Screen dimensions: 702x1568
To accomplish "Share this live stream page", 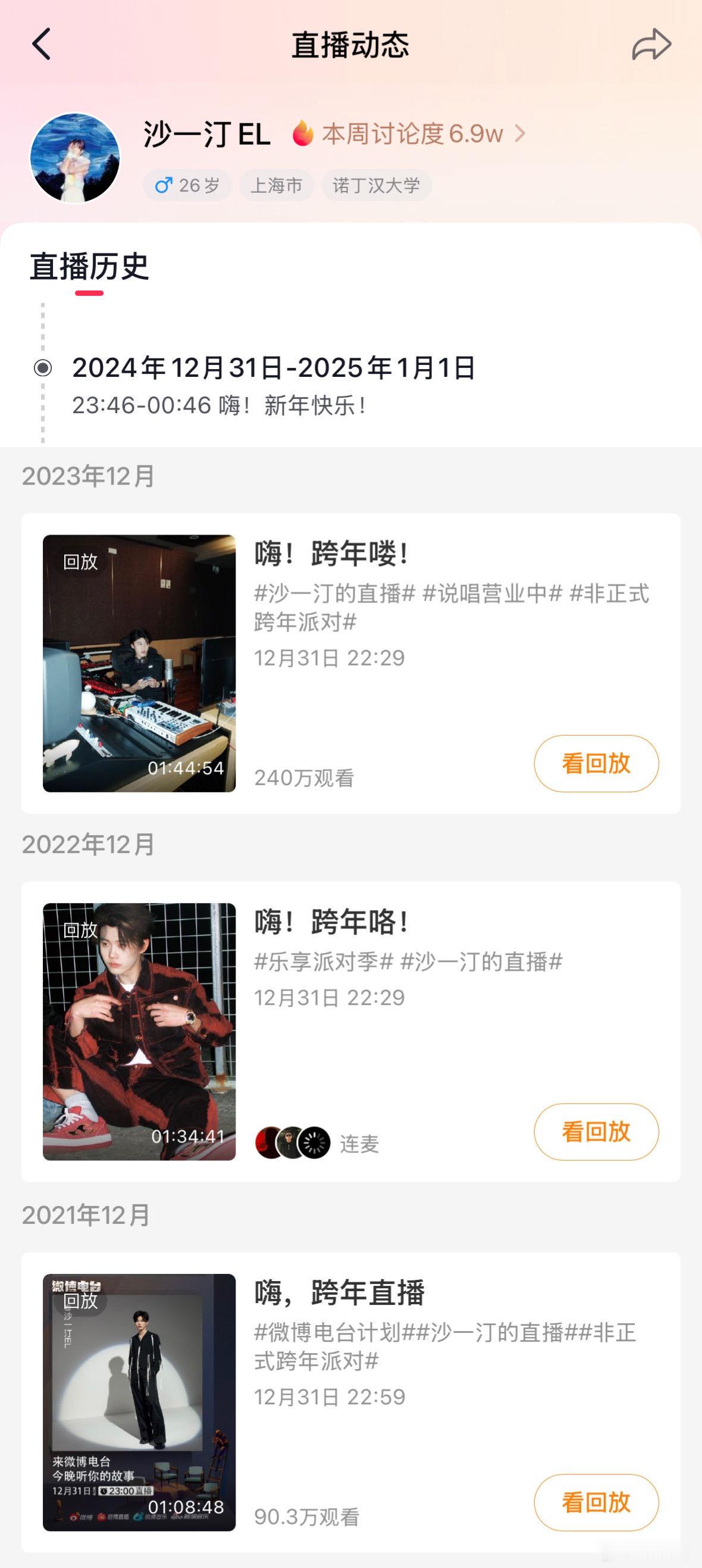I will pos(651,45).
